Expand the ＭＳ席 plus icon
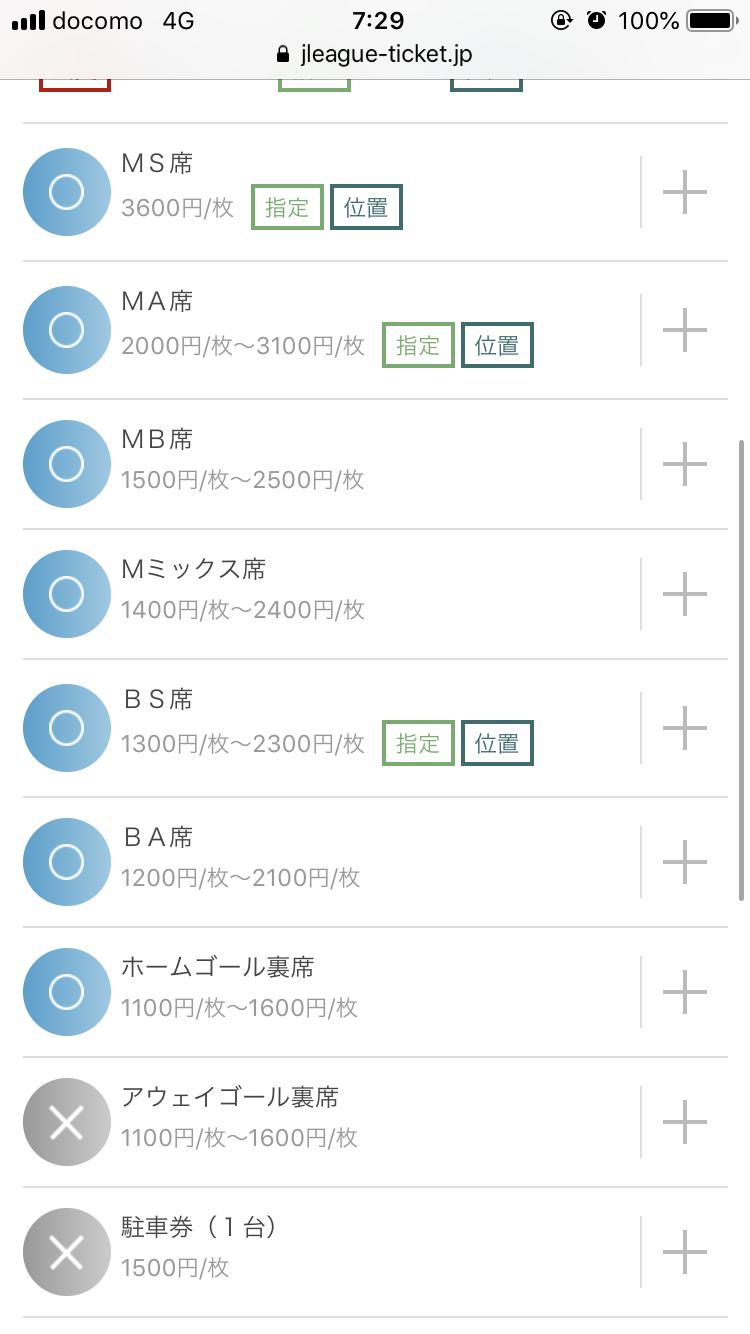The image size is (750, 1334). pos(685,192)
